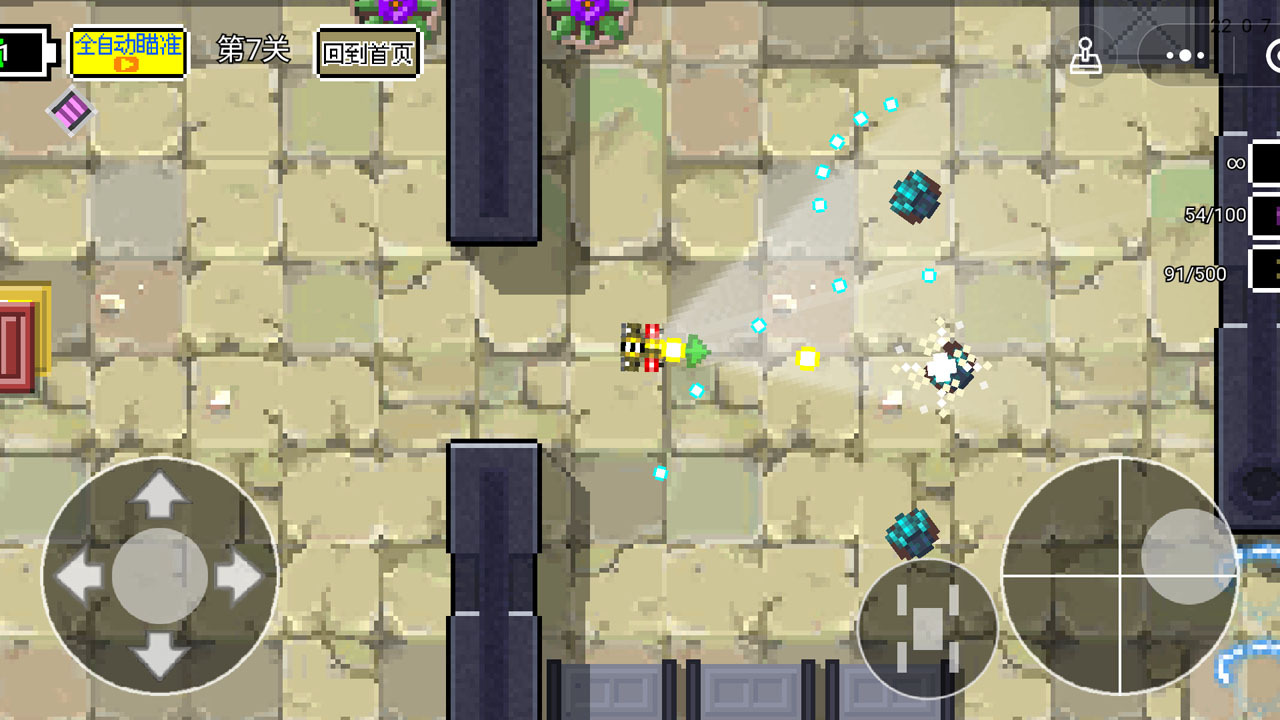
Task: Tap the right arrow on the D-pad
Action: pyautogui.click(x=238, y=577)
